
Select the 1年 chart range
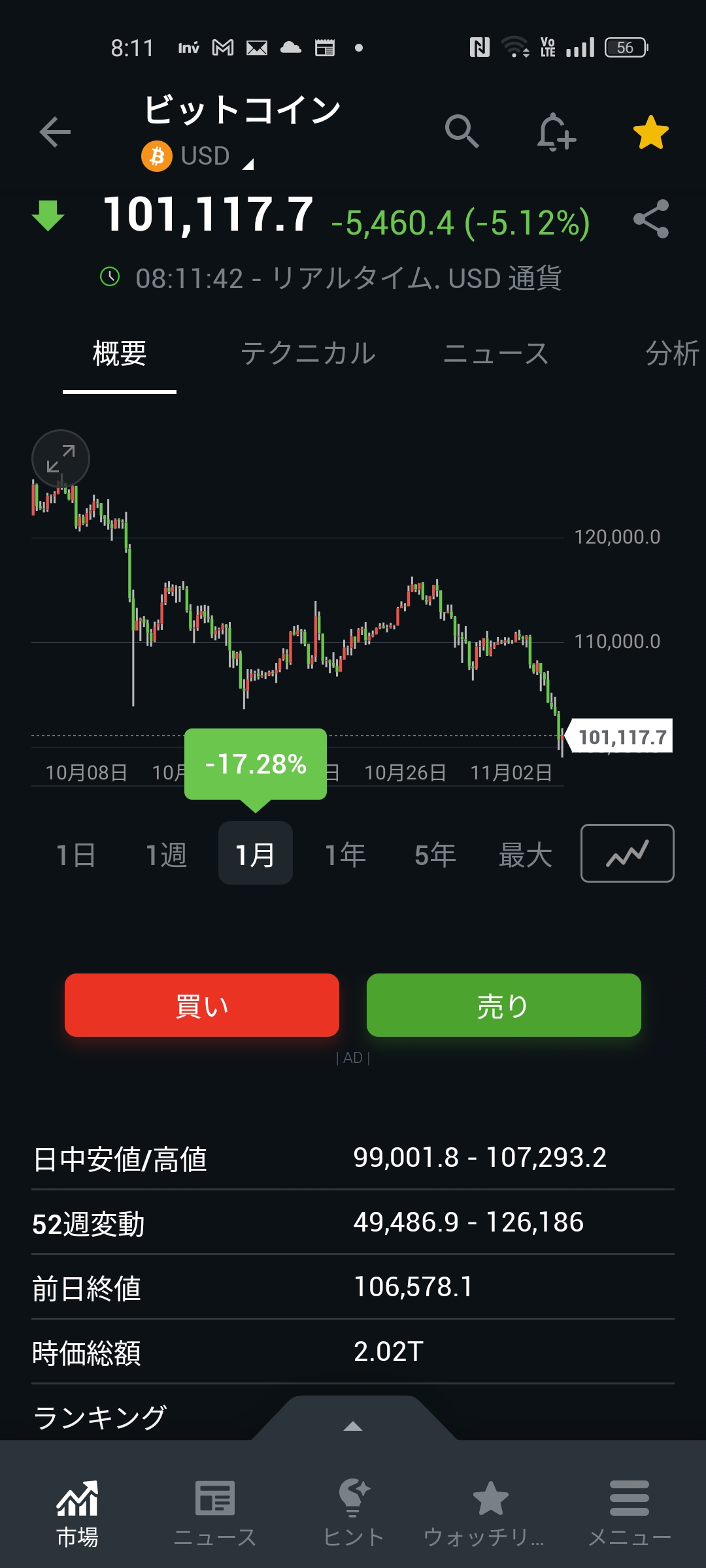tap(345, 855)
